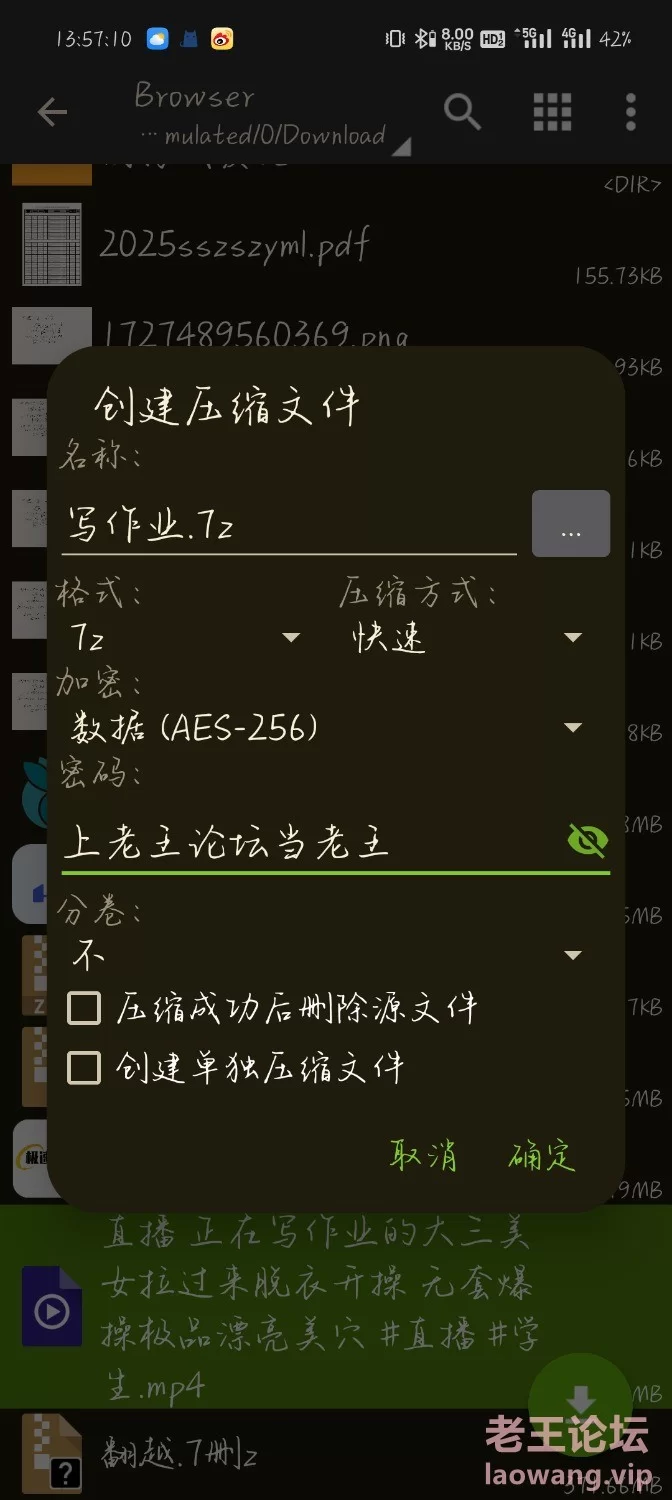Tap the back arrow in the app bar
672x1500 pixels.
(x=52, y=112)
